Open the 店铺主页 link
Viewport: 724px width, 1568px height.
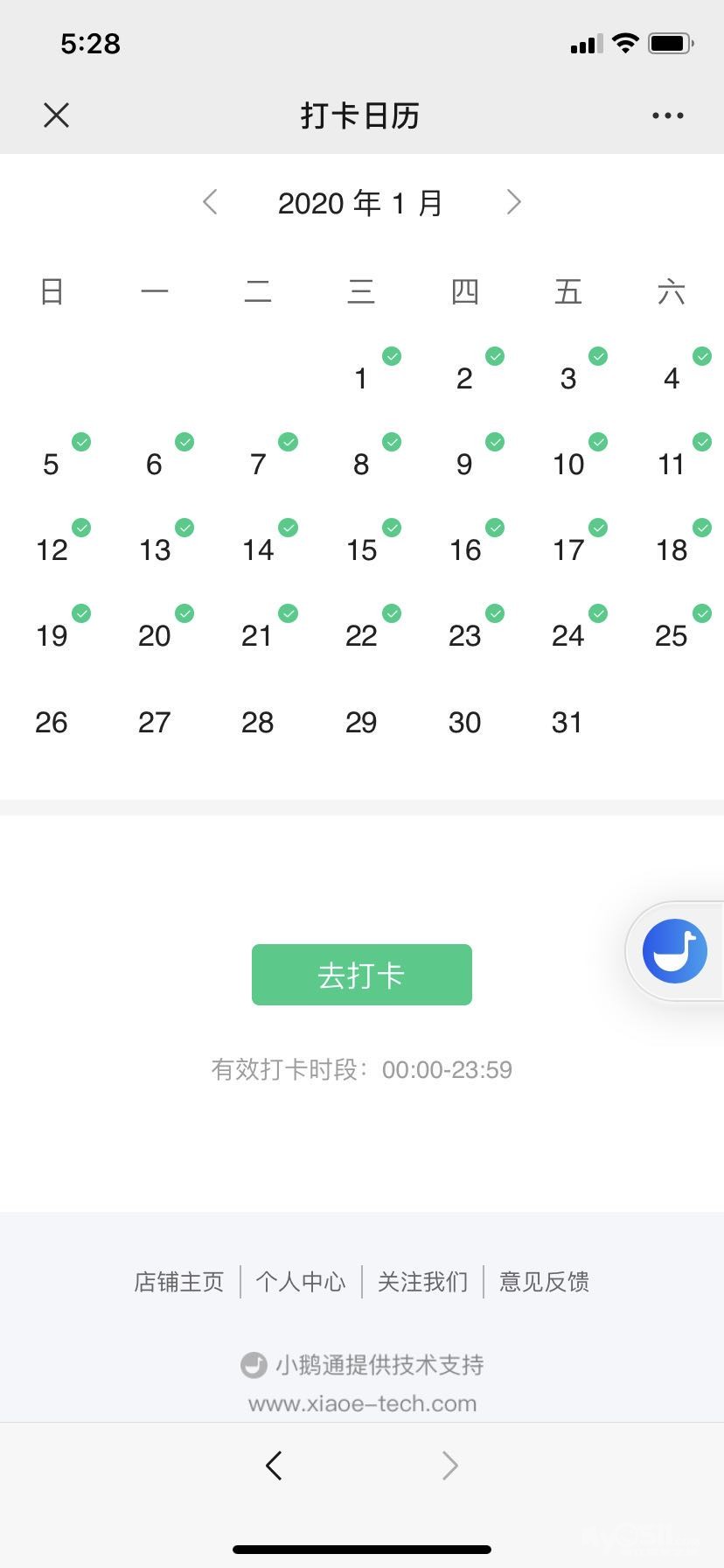[x=179, y=1282]
